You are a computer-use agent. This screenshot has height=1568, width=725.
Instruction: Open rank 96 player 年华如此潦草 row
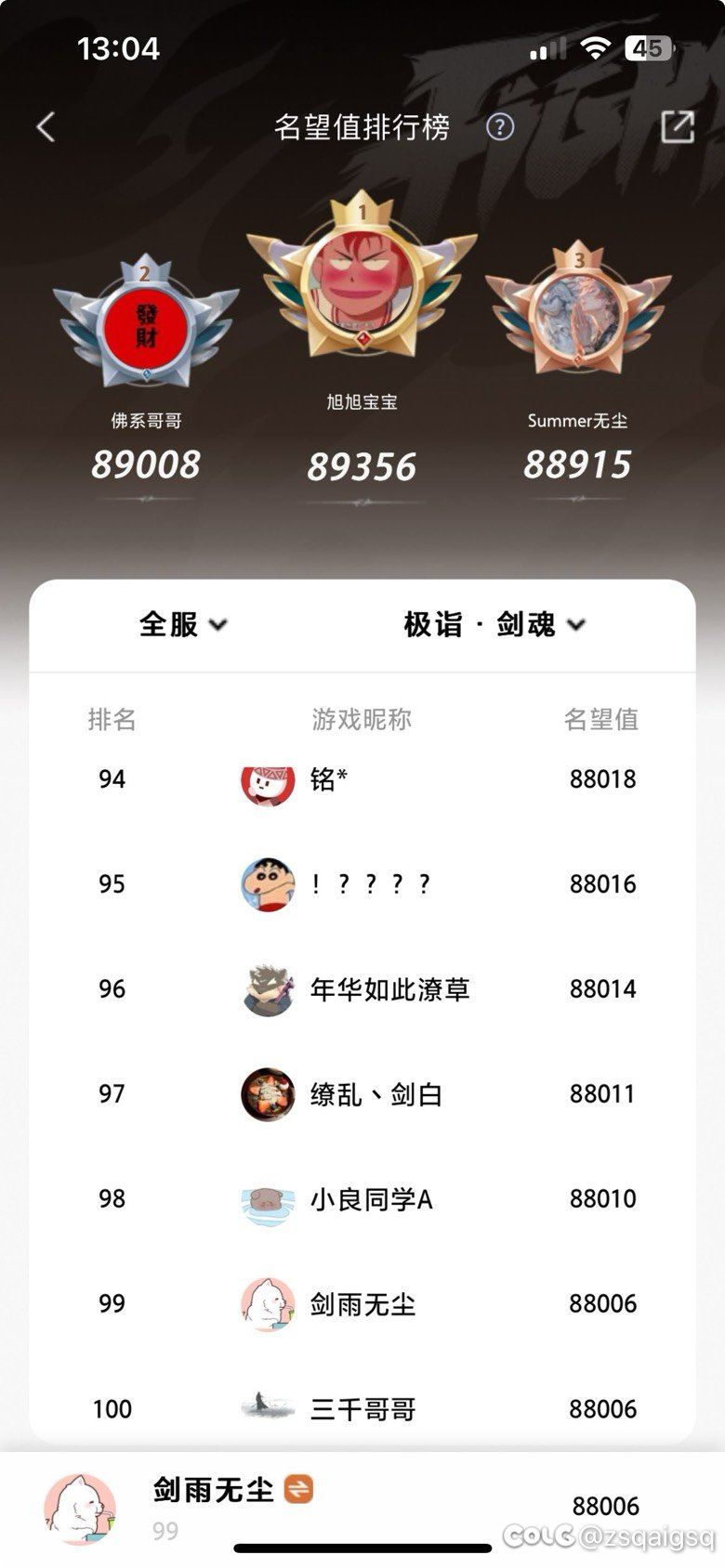[362, 989]
